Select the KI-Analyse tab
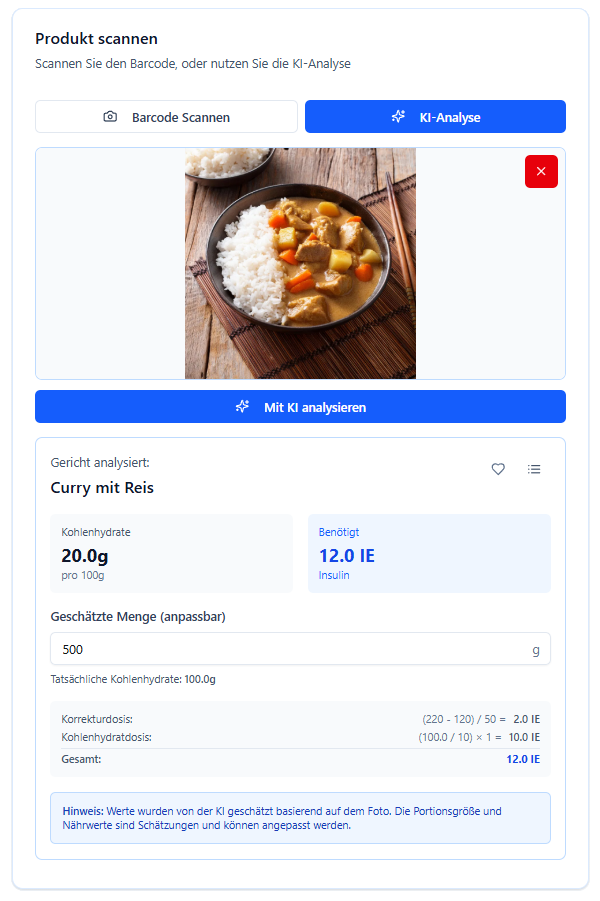The image size is (600, 901). (x=435, y=117)
